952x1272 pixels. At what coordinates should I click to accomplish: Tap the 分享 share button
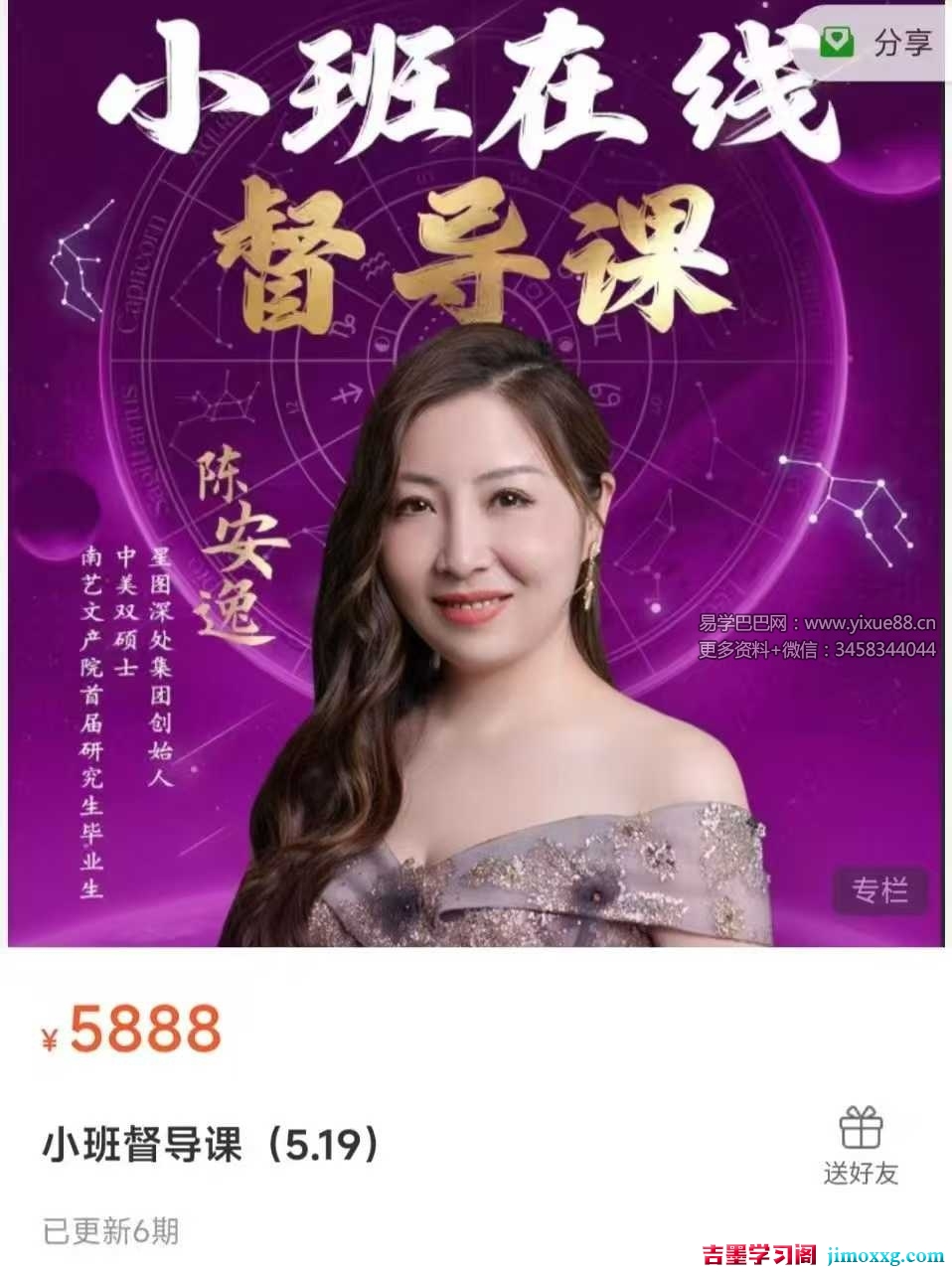click(878, 43)
